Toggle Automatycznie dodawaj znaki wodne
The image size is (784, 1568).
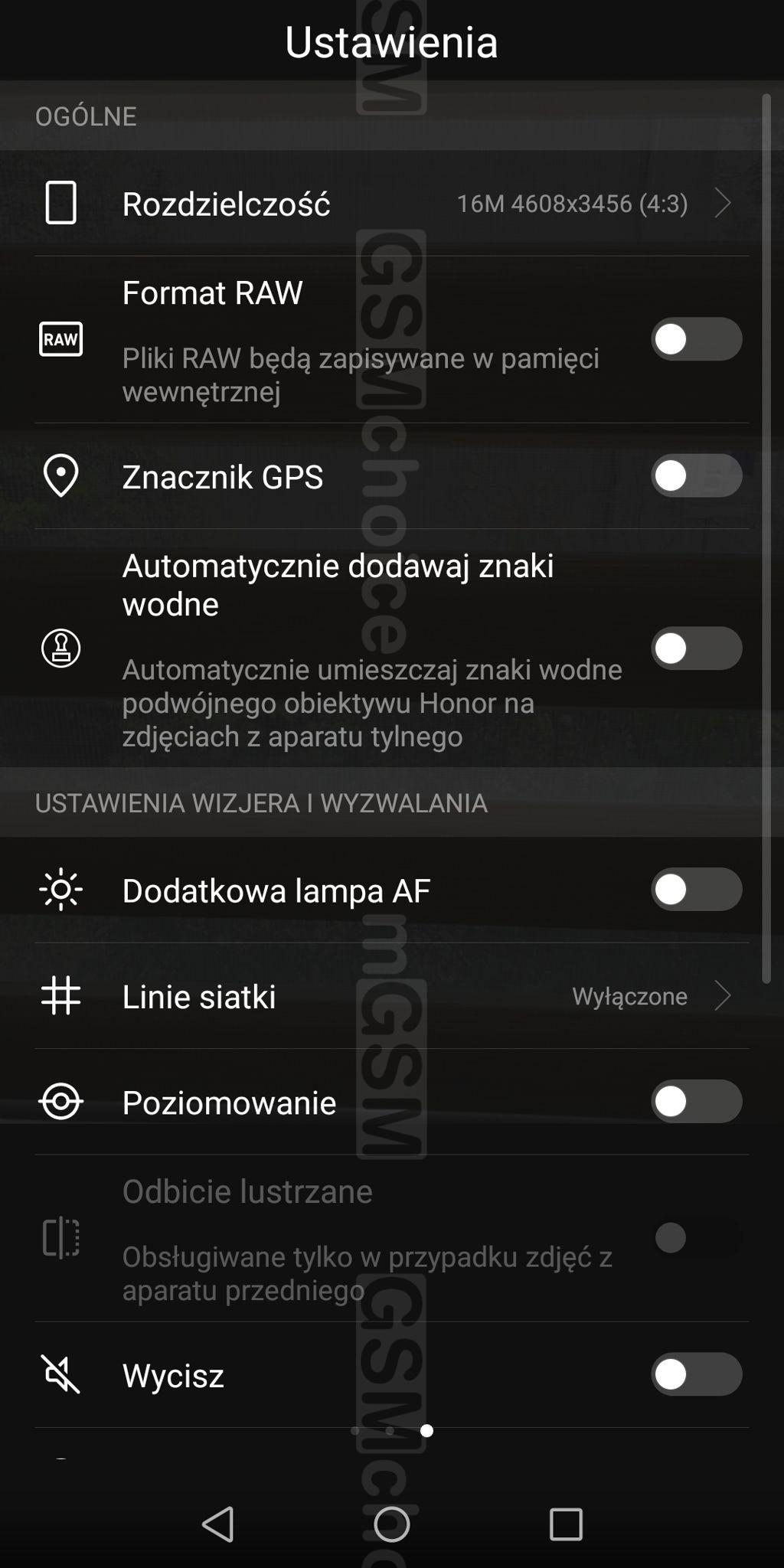tap(695, 648)
